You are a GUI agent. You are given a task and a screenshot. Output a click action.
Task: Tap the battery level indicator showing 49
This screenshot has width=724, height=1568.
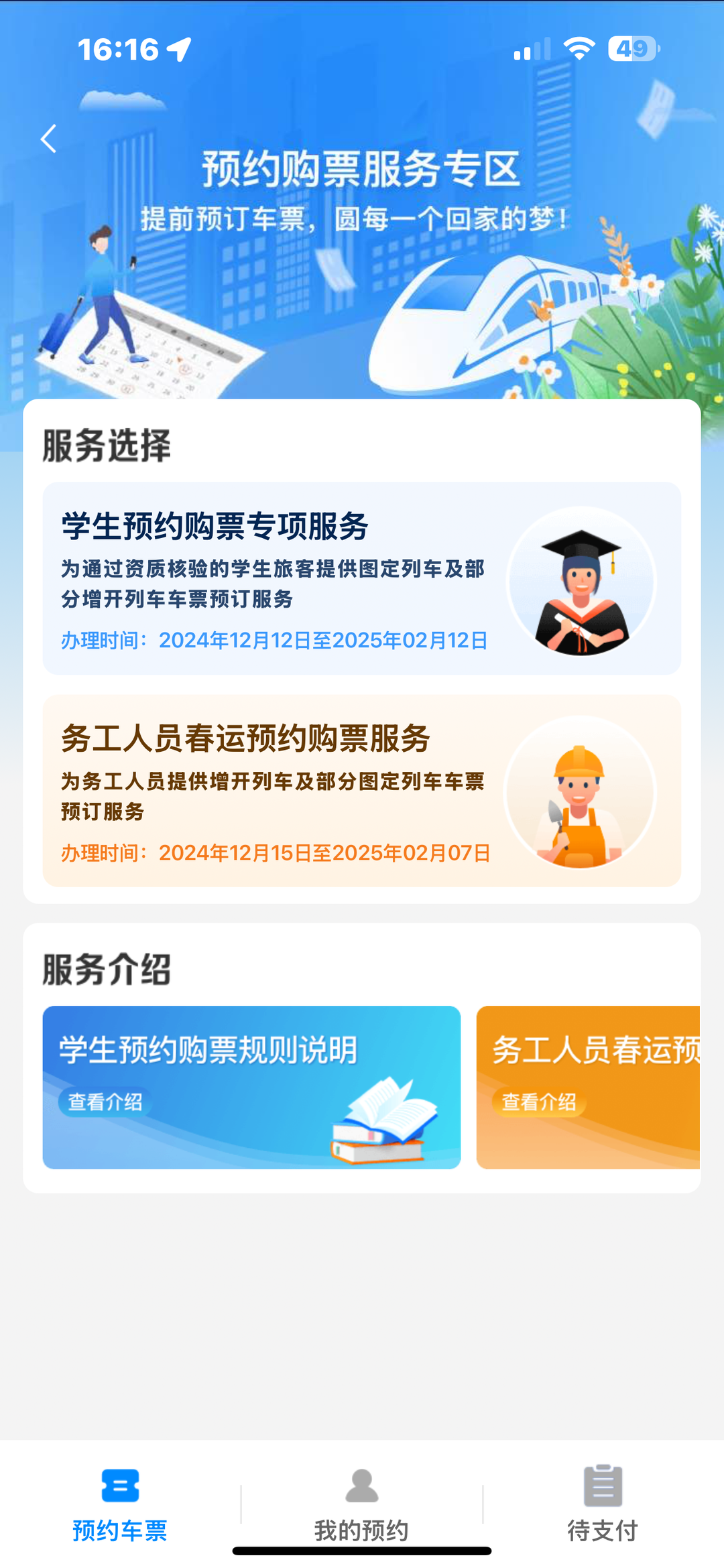(x=633, y=47)
